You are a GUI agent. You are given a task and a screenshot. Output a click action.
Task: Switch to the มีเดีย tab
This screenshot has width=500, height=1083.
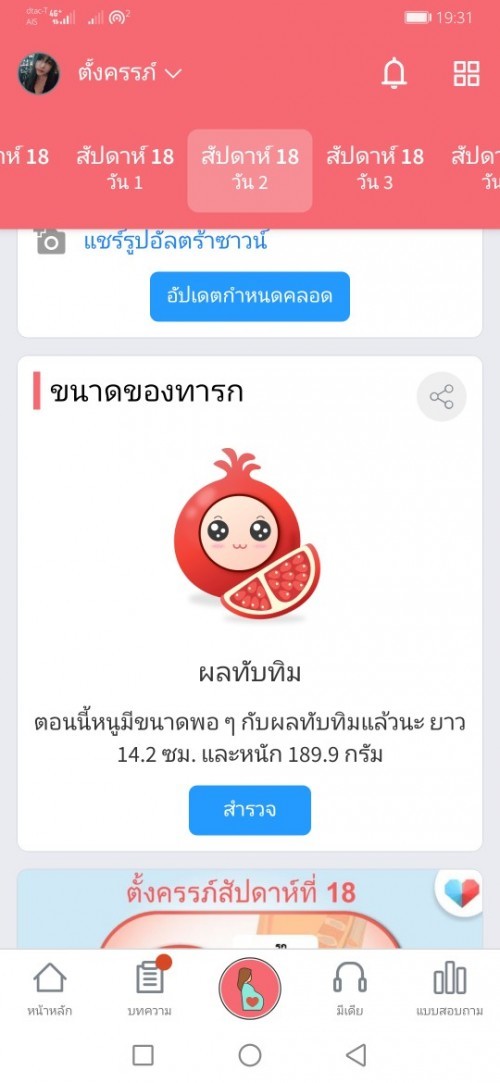click(x=350, y=989)
